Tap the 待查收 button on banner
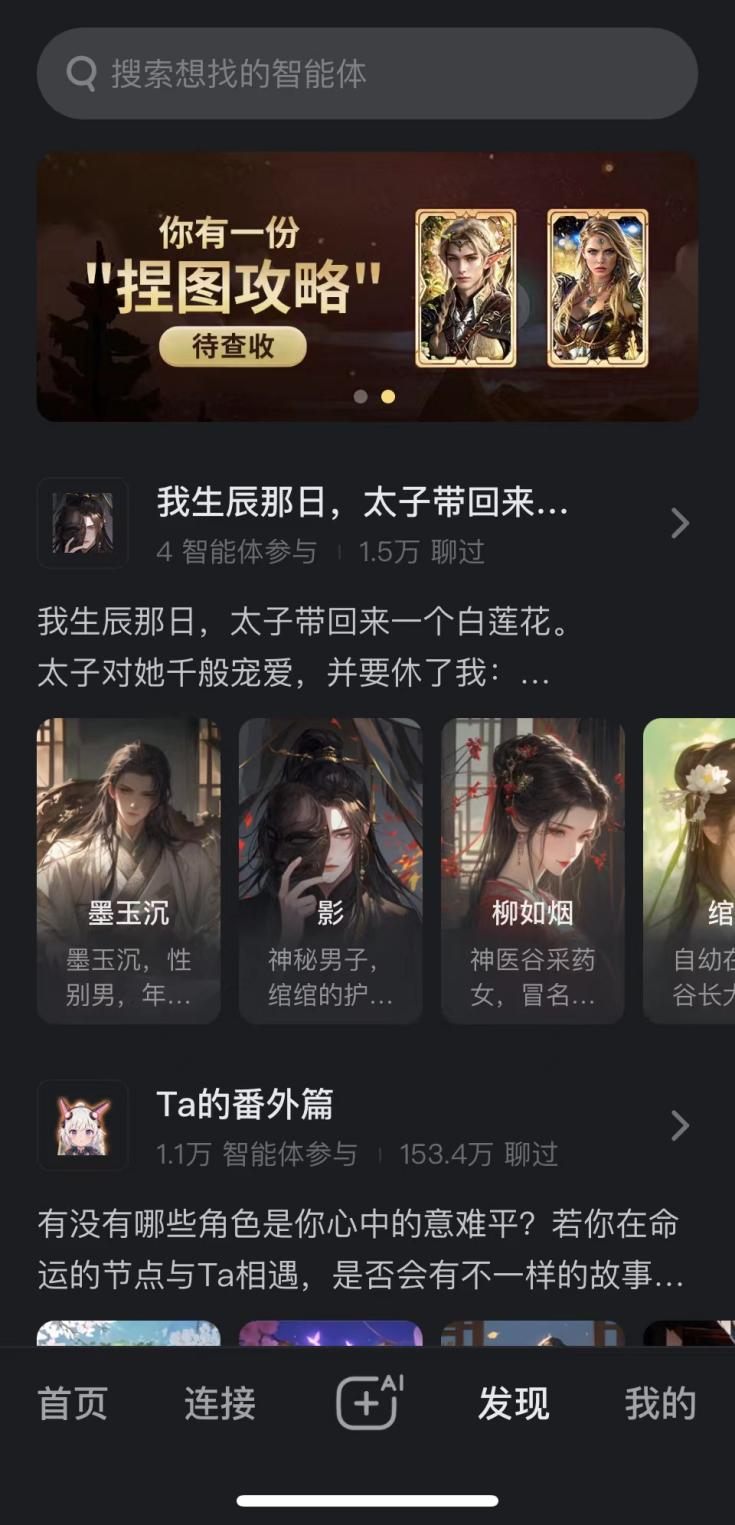 (232, 347)
